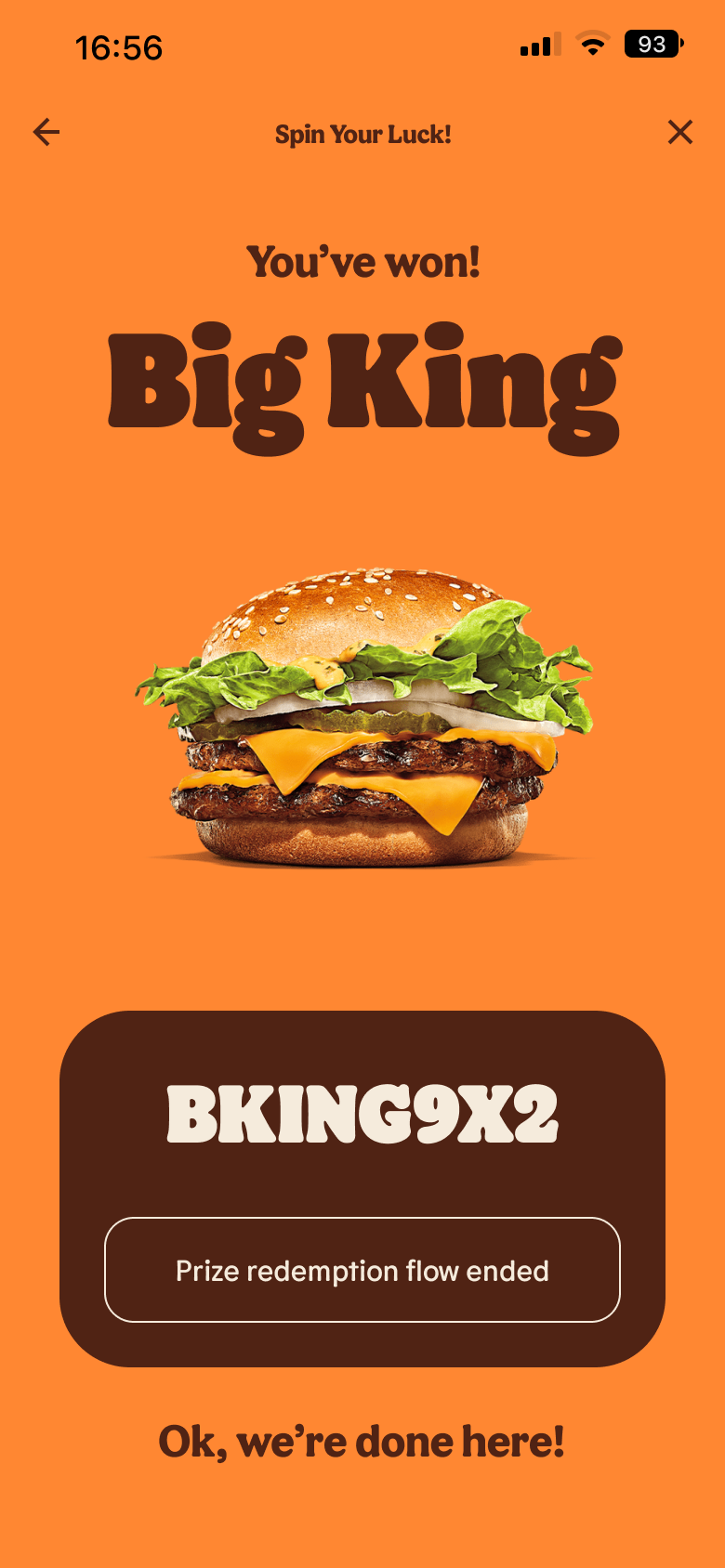This screenshot has height=1568, width=725.
Task: Go back using the arrow icon
Action: coord(46,133)
